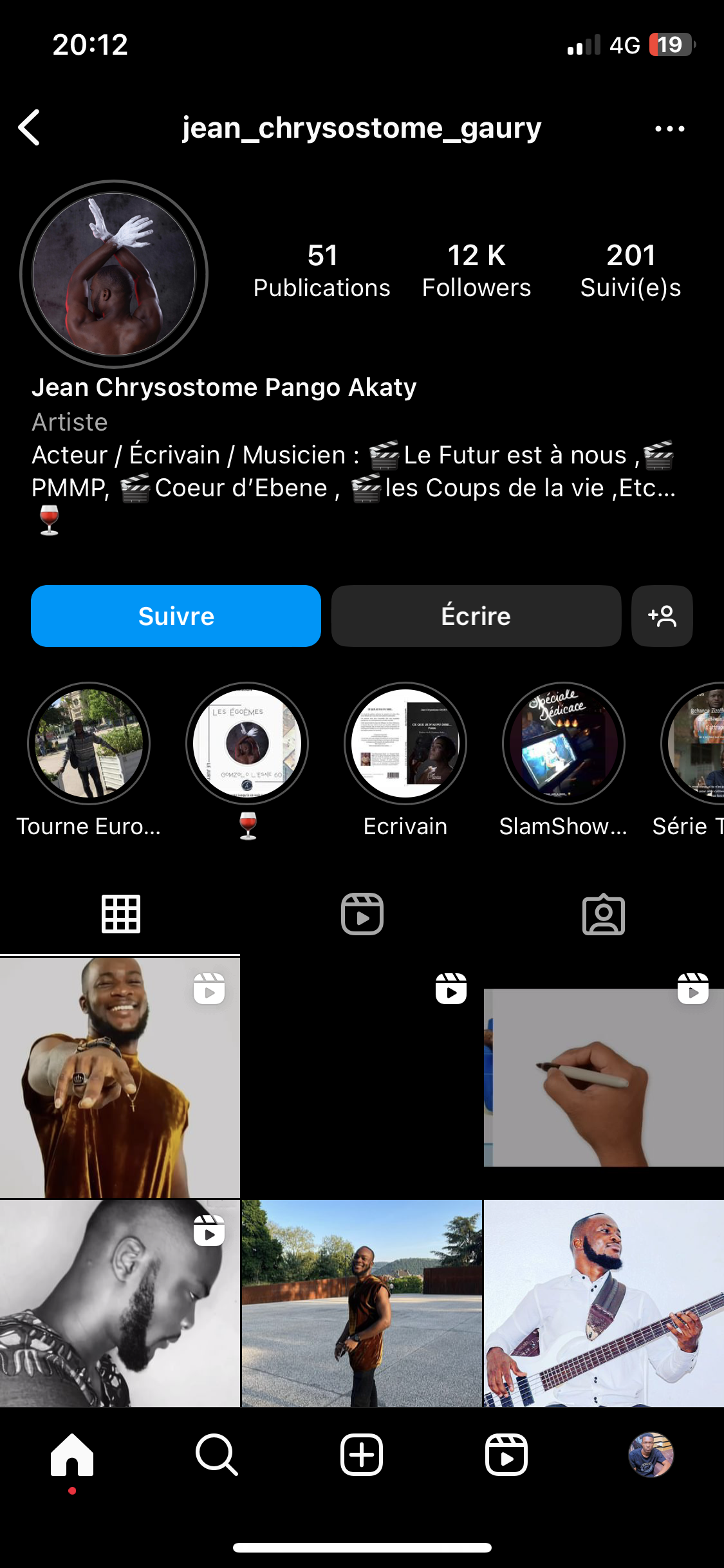
Task: Switch to the tagged photos tab
Action: (x=603, y=914)
